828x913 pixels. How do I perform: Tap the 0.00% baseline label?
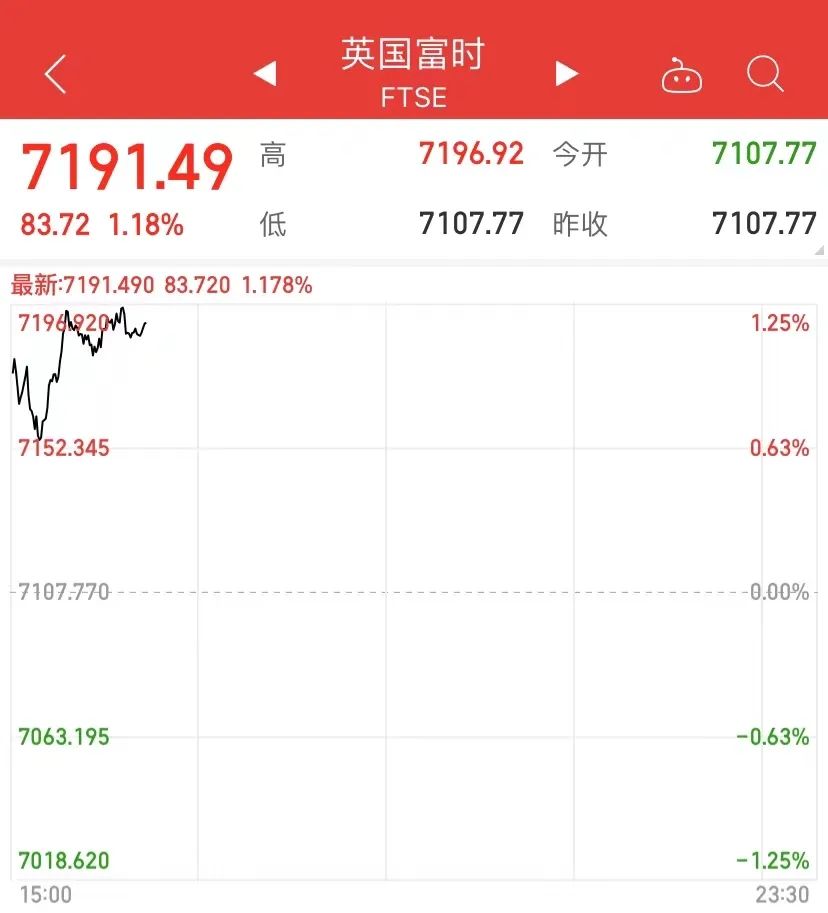point(778,591)
